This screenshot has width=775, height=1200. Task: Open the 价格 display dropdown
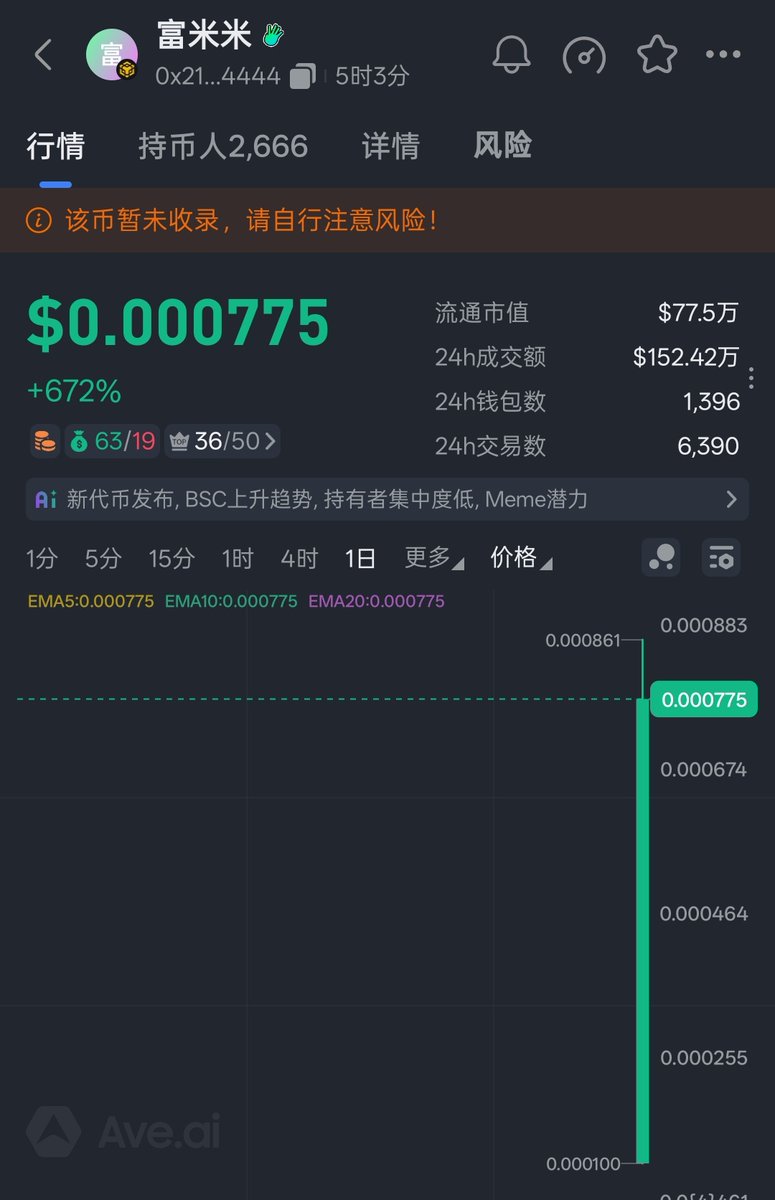pyautogui.click(x=520, y=558)
